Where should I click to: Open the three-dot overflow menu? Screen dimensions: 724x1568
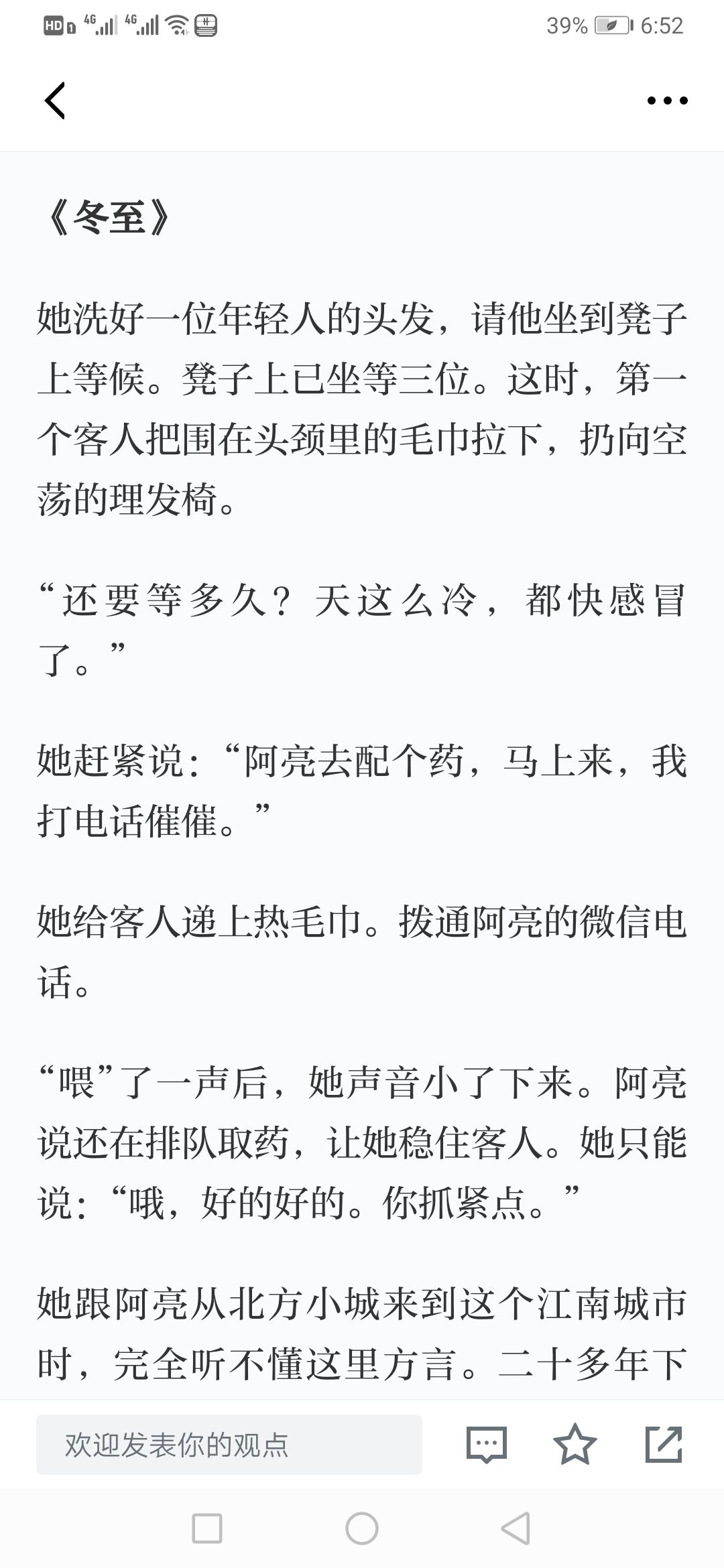click(667, 101)
